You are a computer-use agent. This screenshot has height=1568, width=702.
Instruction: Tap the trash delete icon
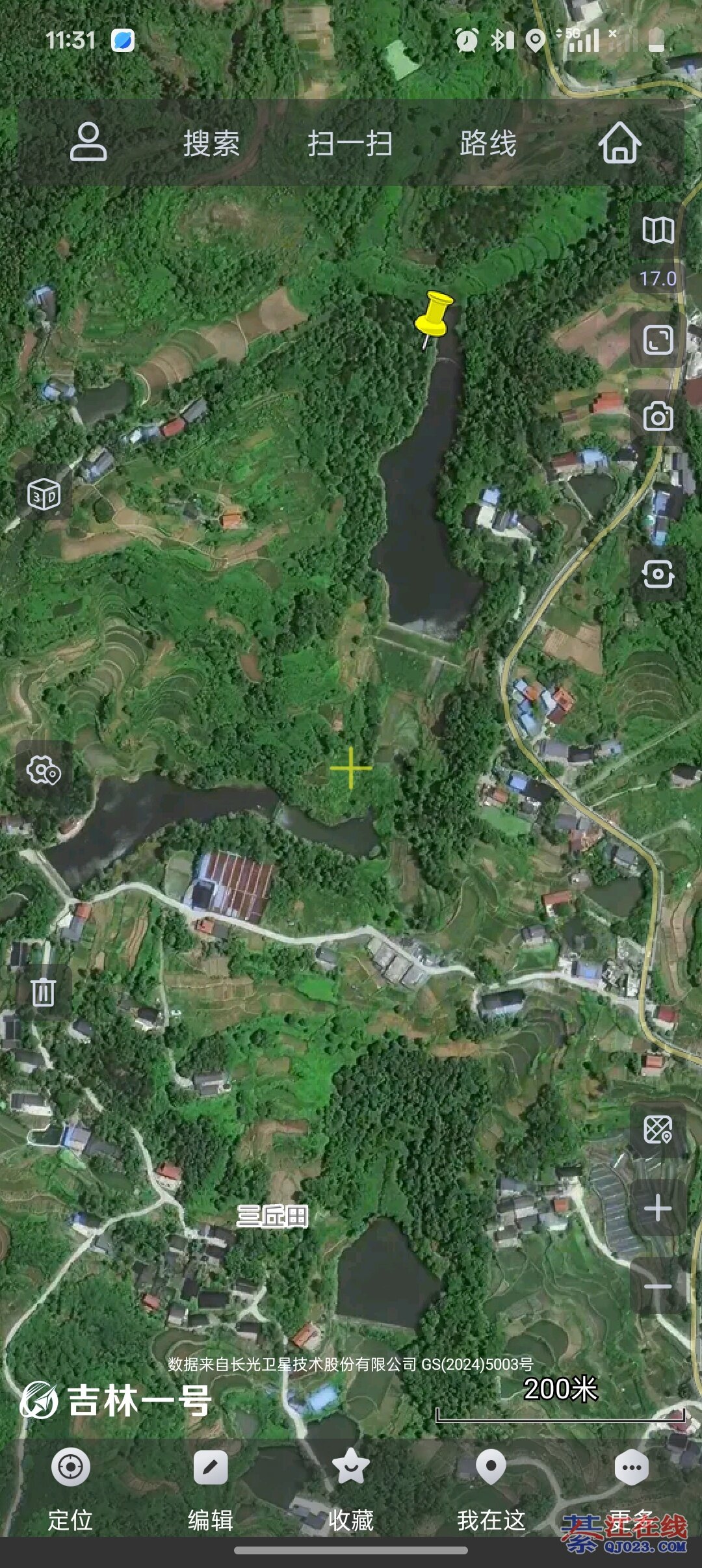tap(44, 992)
